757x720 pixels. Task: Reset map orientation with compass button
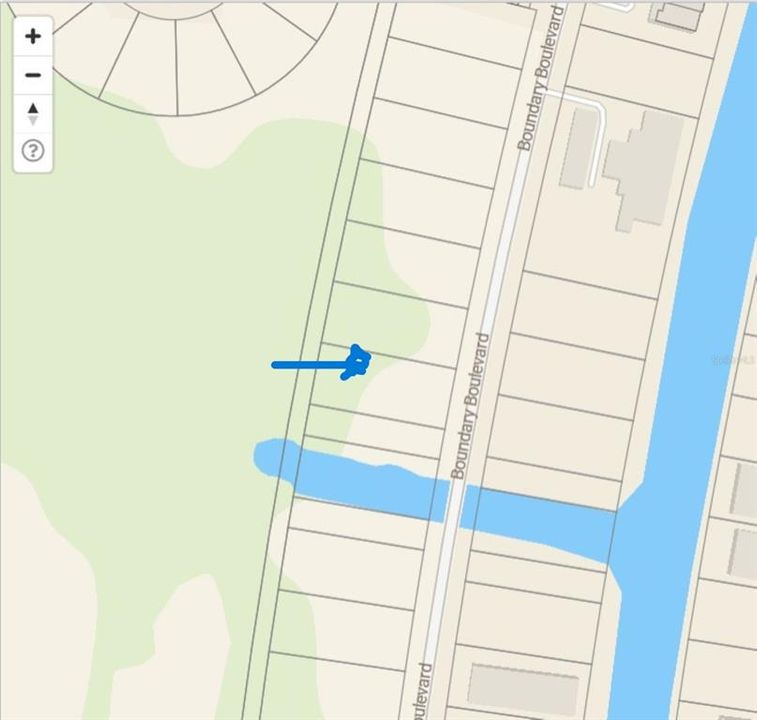click(x=33, y=113)
